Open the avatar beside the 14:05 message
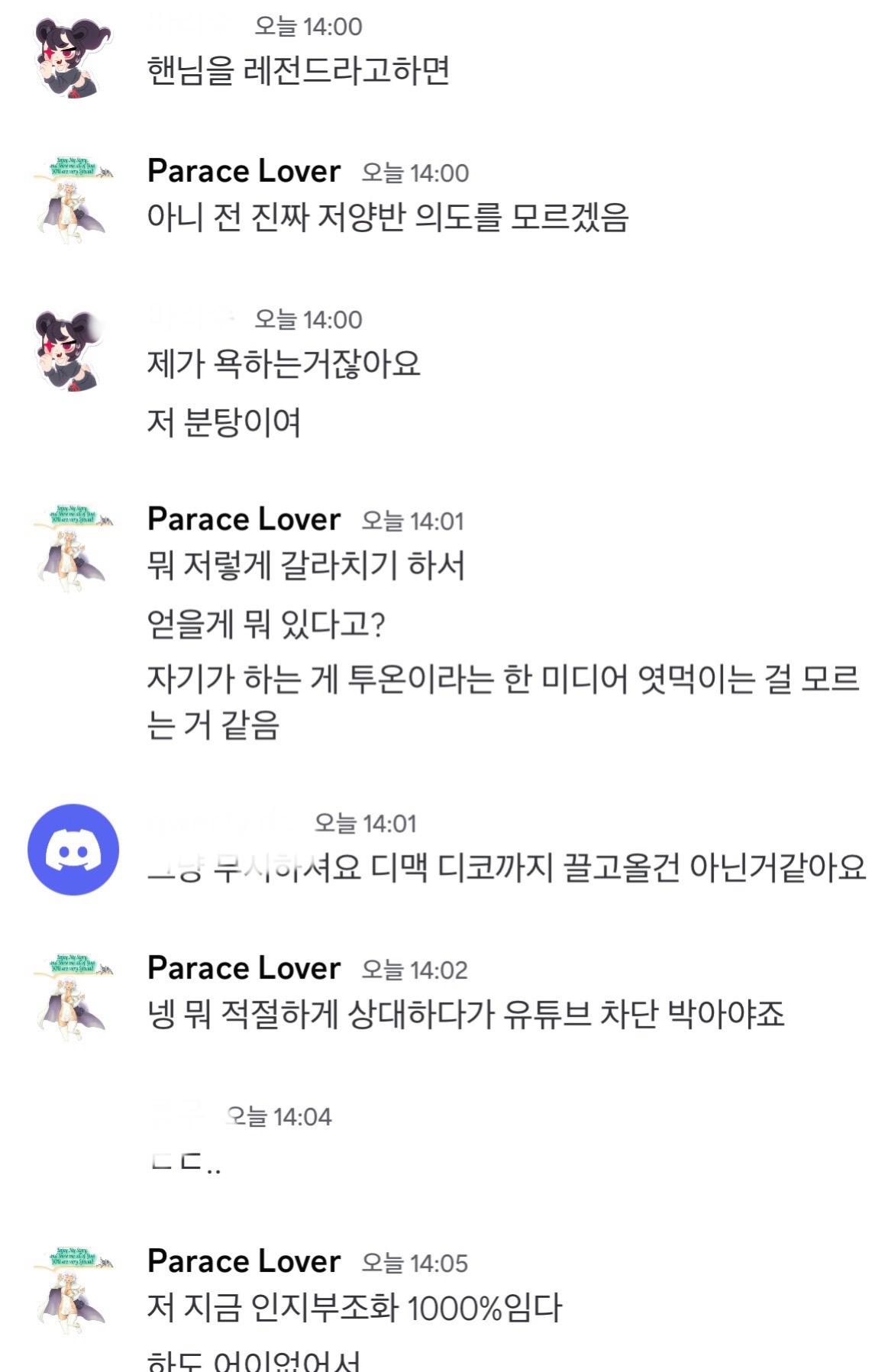 (73, 1288)
